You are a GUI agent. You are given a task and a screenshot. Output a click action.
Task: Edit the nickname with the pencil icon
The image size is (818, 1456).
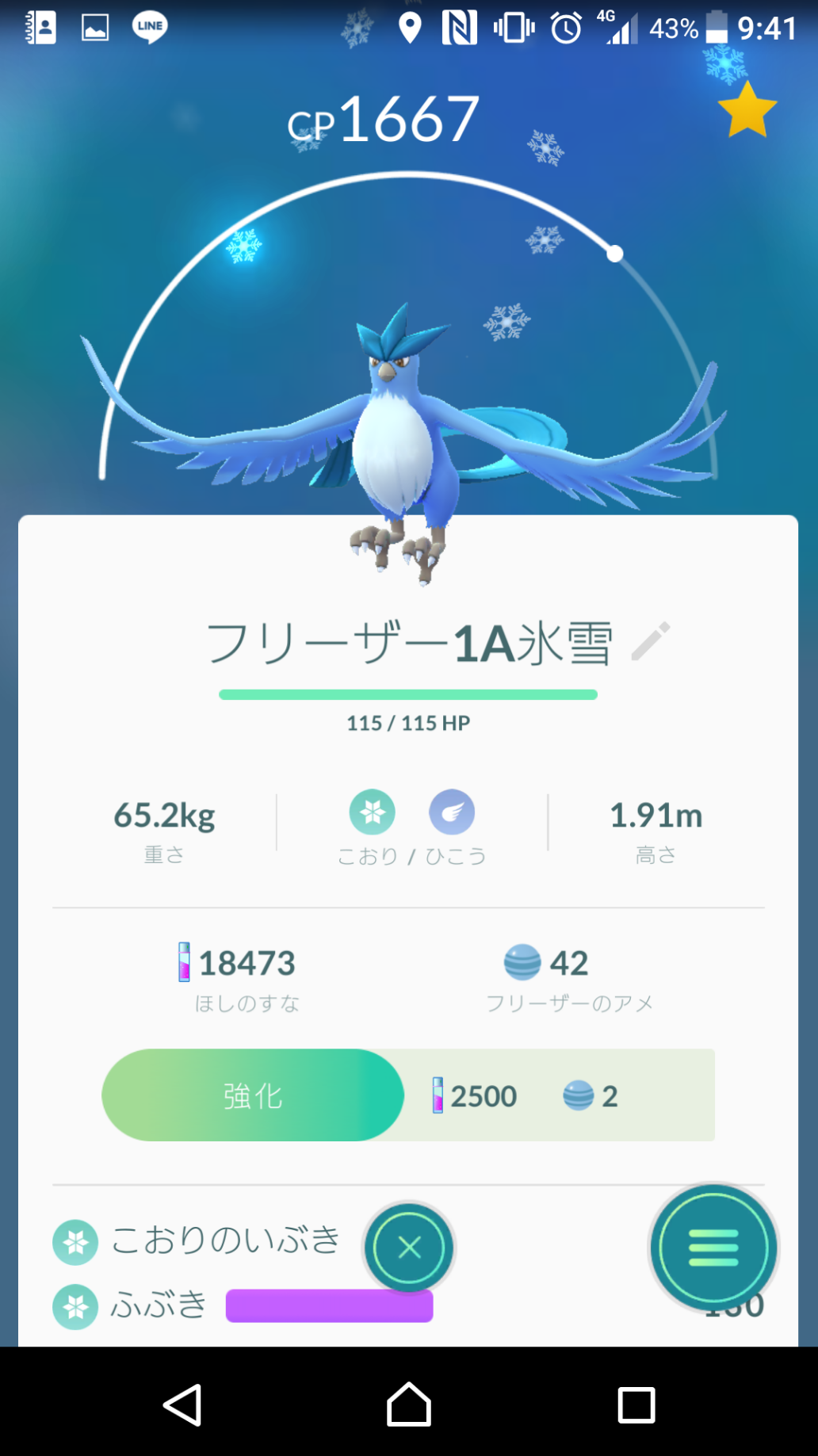tap(651, 641)
